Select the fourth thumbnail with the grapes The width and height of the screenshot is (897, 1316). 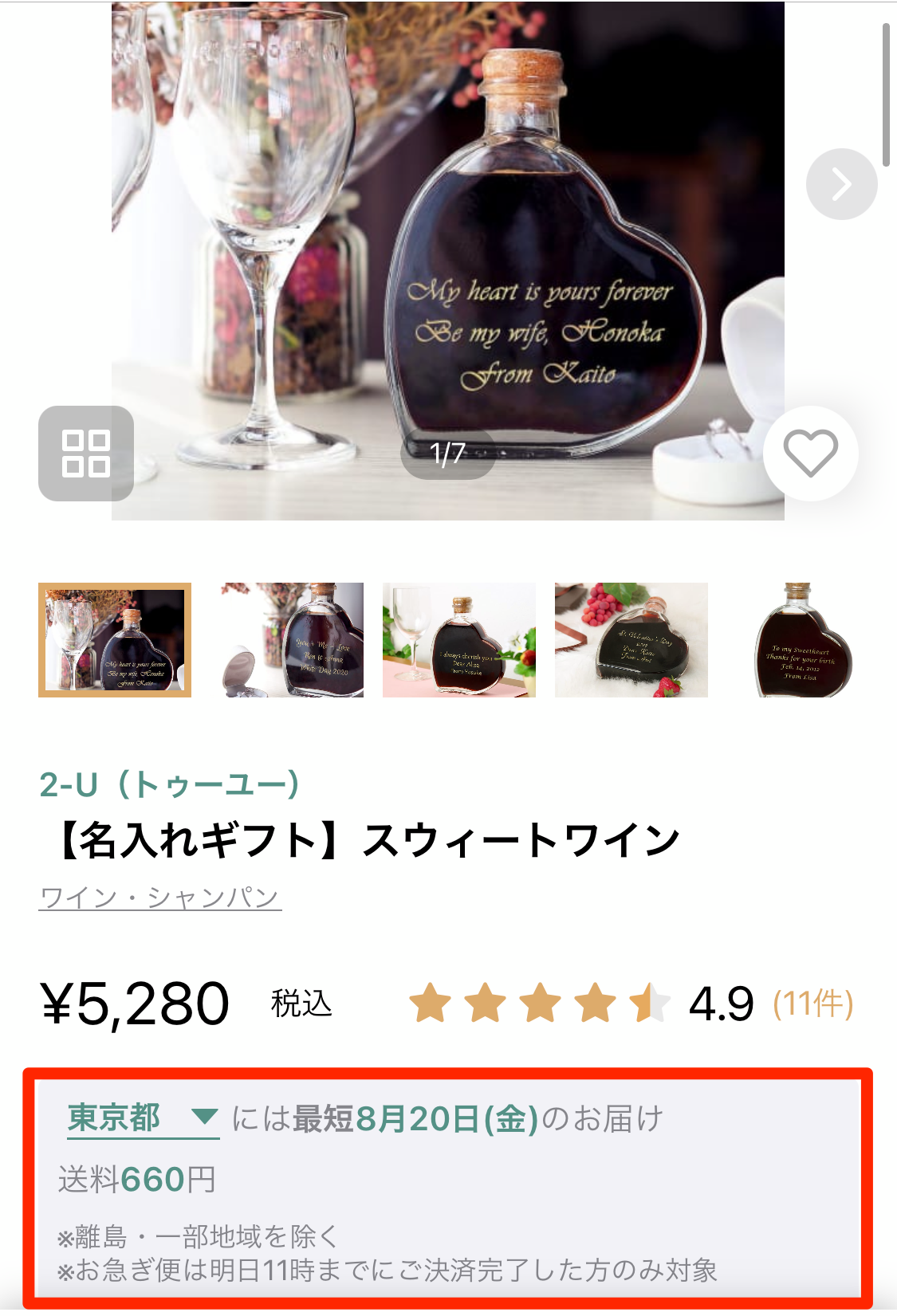tap(631, 640)
